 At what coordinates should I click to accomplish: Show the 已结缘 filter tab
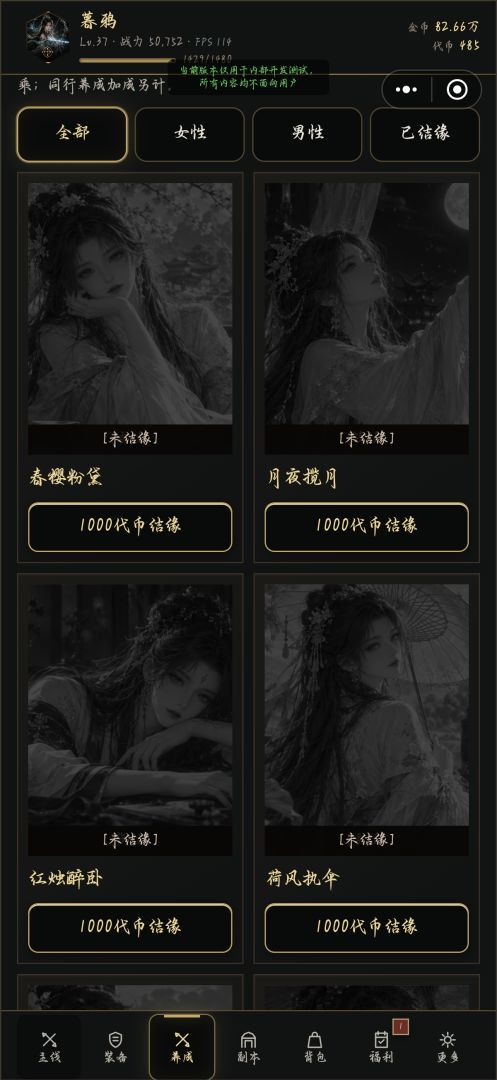(x=425, y=134)
